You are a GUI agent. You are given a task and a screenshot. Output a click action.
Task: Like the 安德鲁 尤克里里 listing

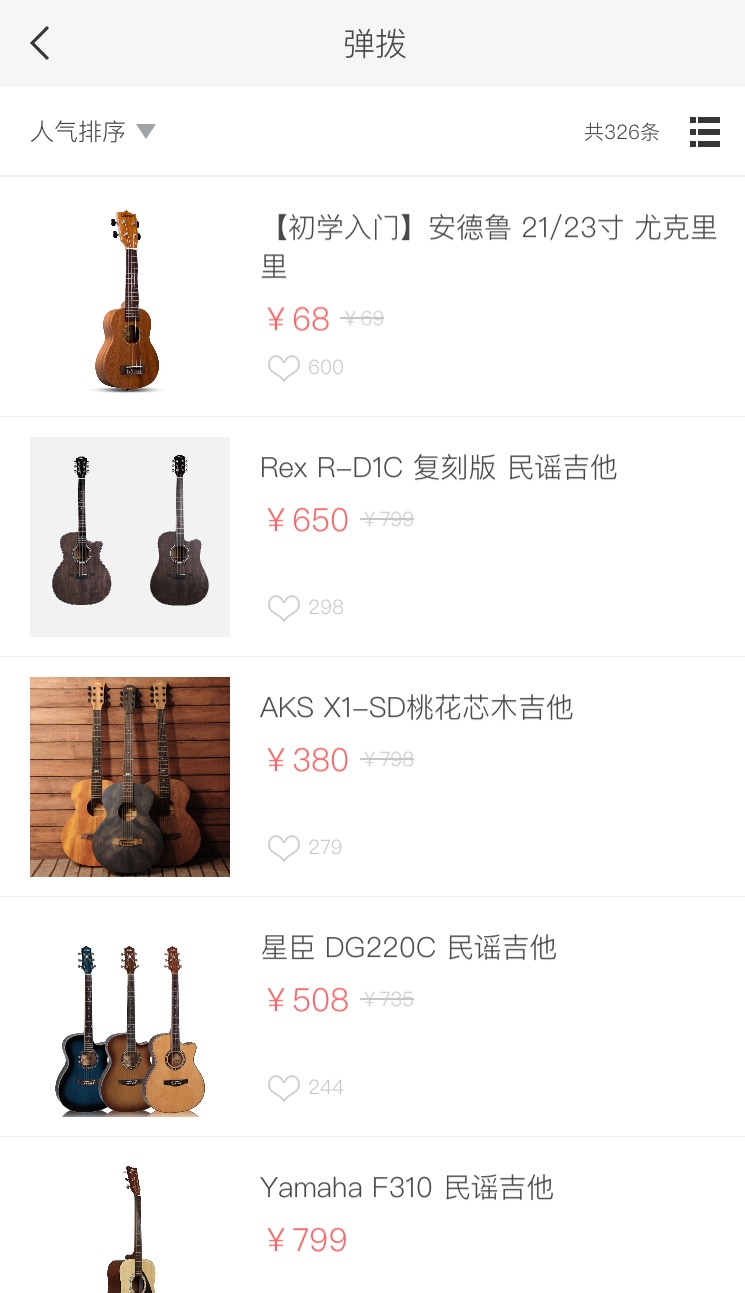click(x=284, y=368)
